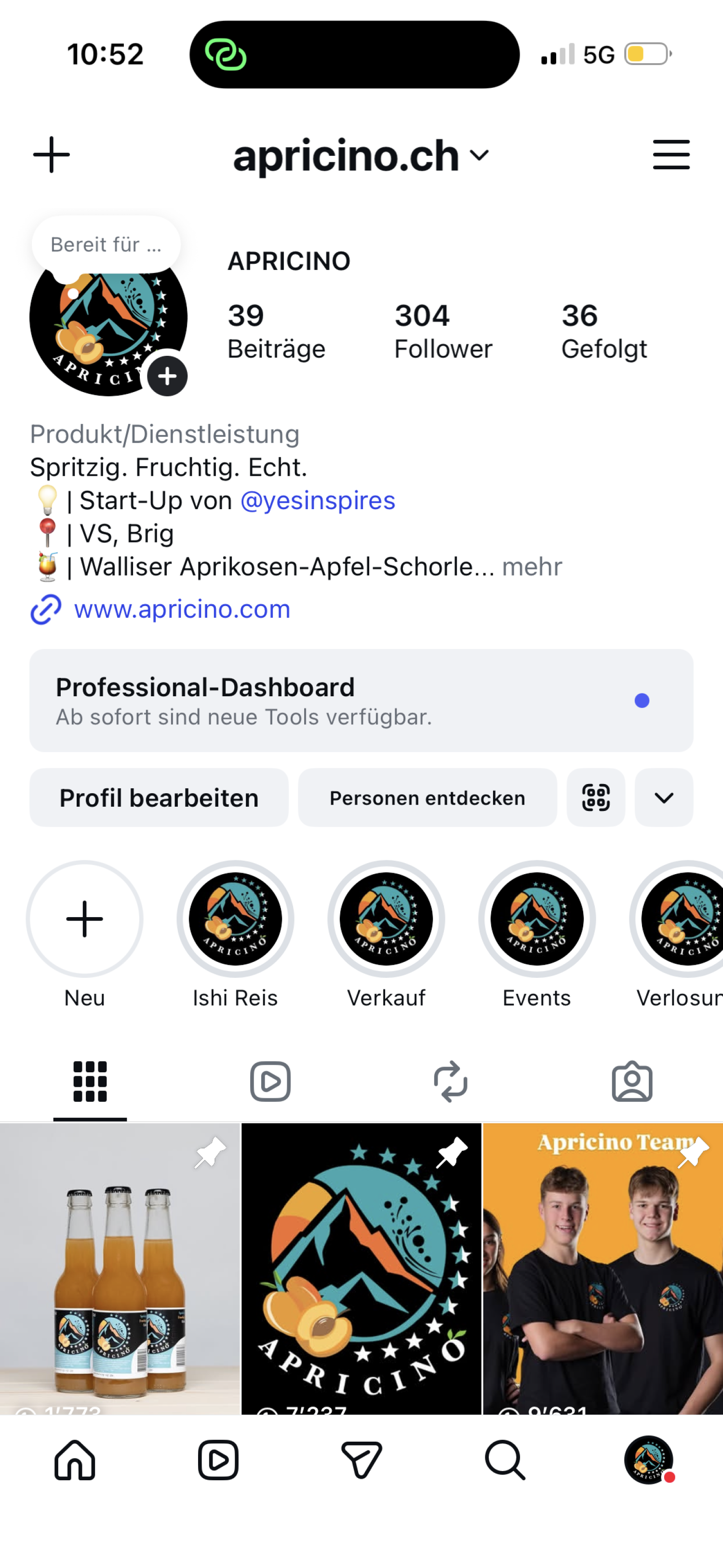Switch to the Reels tab on profile
723x1568 pixels.
pyautogui.click(x=270, y=1081)
